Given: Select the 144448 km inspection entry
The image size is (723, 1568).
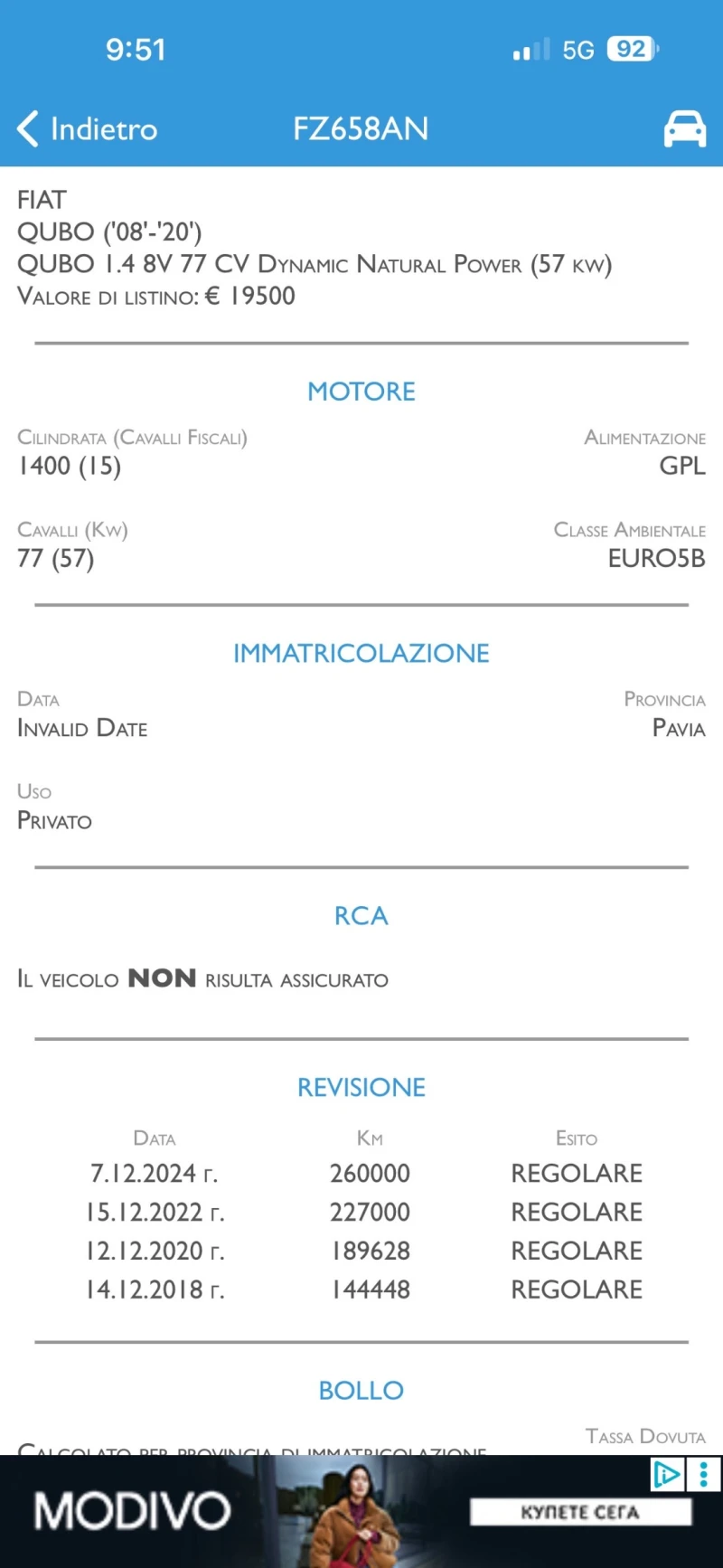Looking at the screenshot, I should pyautogui.click(x=369, y=1289).
